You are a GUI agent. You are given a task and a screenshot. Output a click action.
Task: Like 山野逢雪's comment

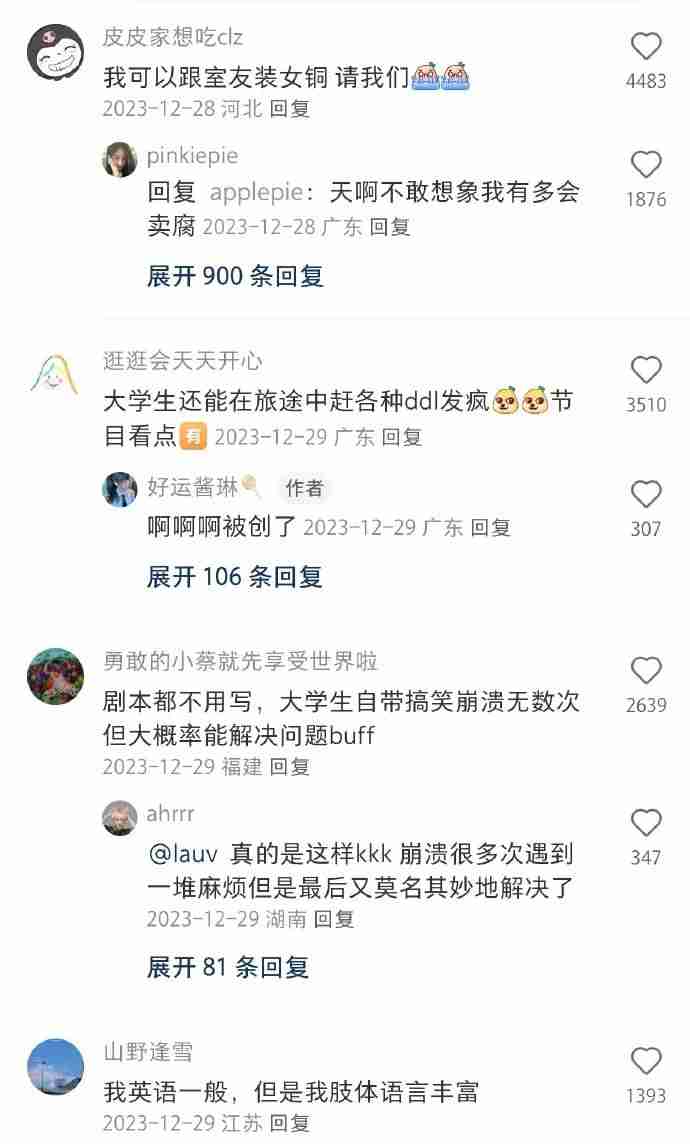point(647,1061)
